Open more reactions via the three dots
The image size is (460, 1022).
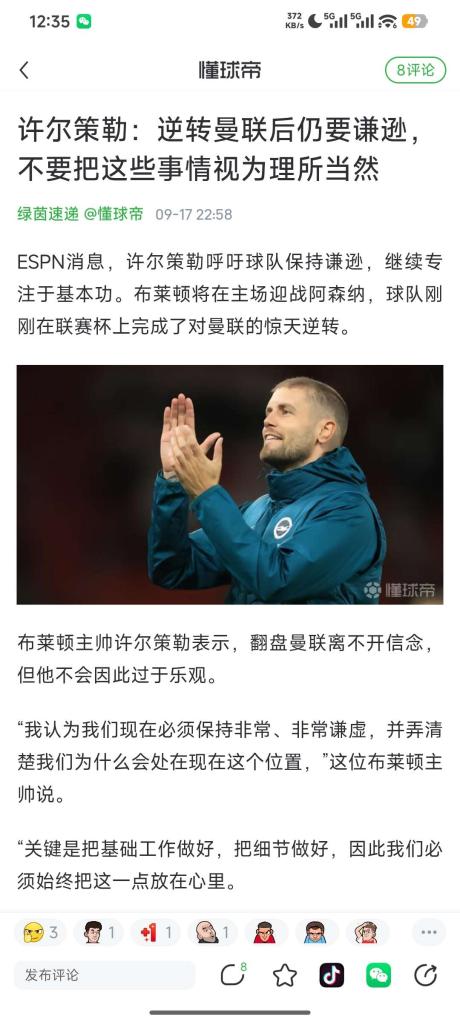pyautogui.click(x=428, y=933)
